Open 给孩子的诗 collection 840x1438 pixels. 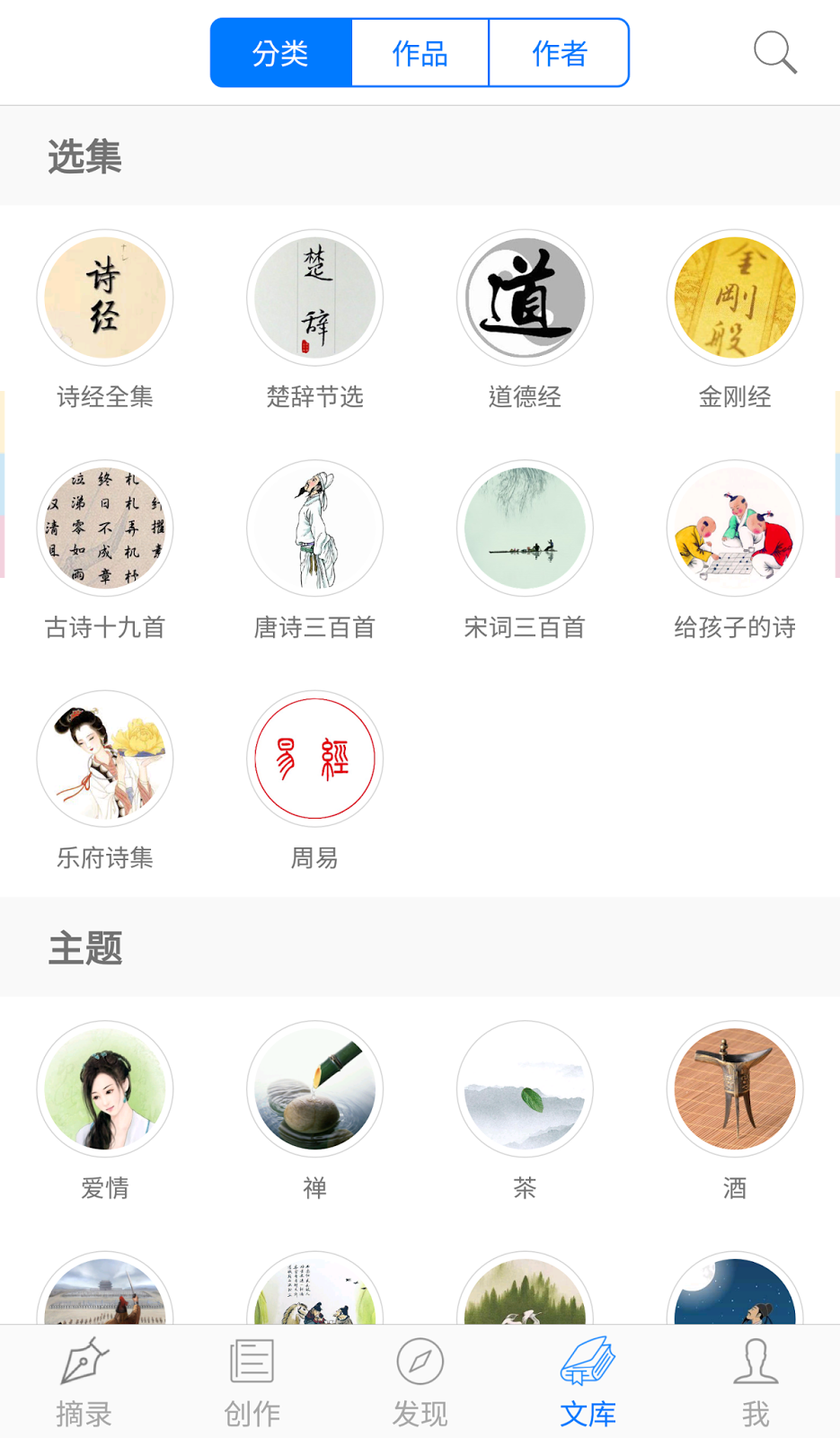(735, 528)
